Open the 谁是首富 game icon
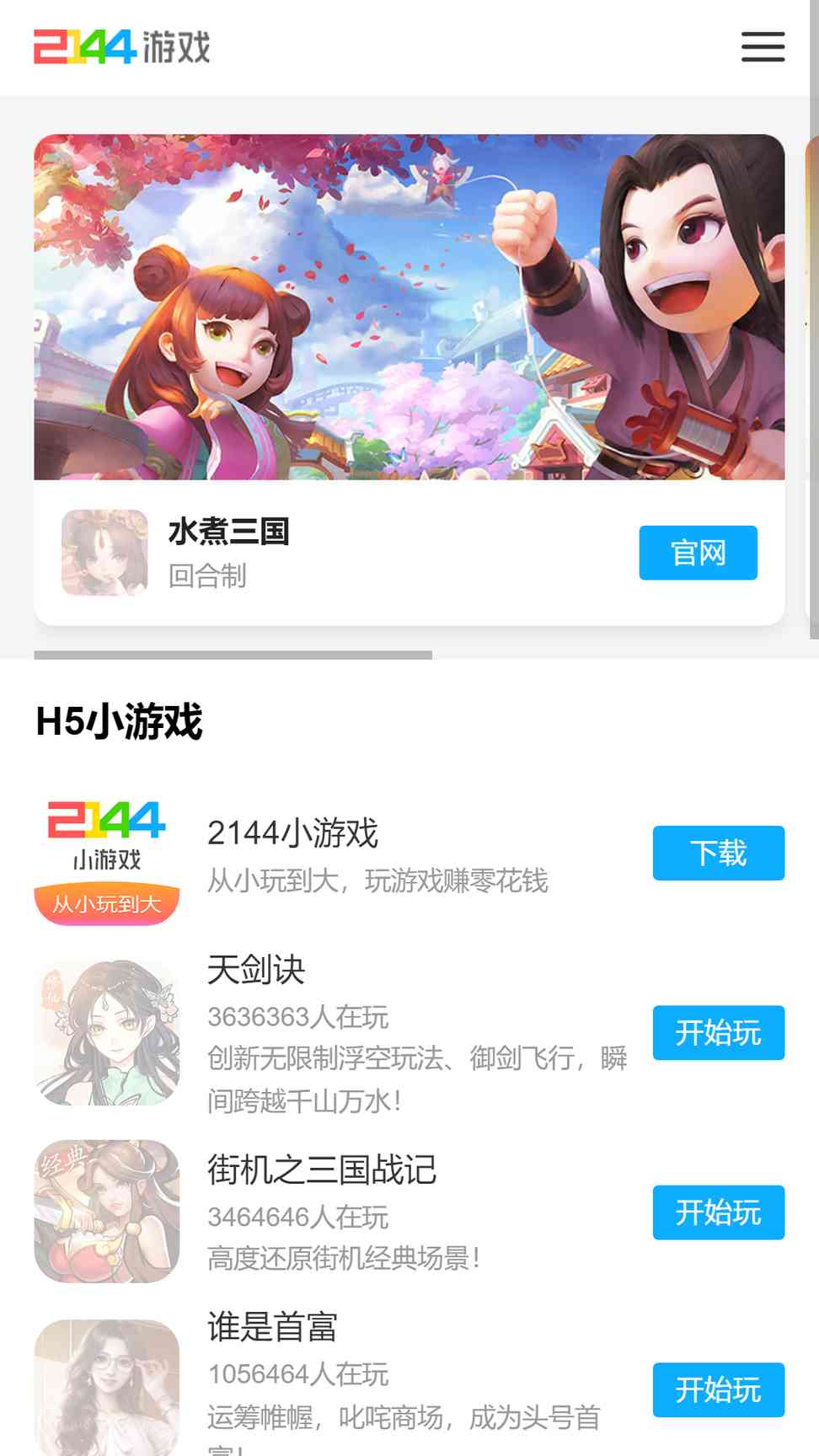The image size is (819, 1456). [x=107, y=1388]
